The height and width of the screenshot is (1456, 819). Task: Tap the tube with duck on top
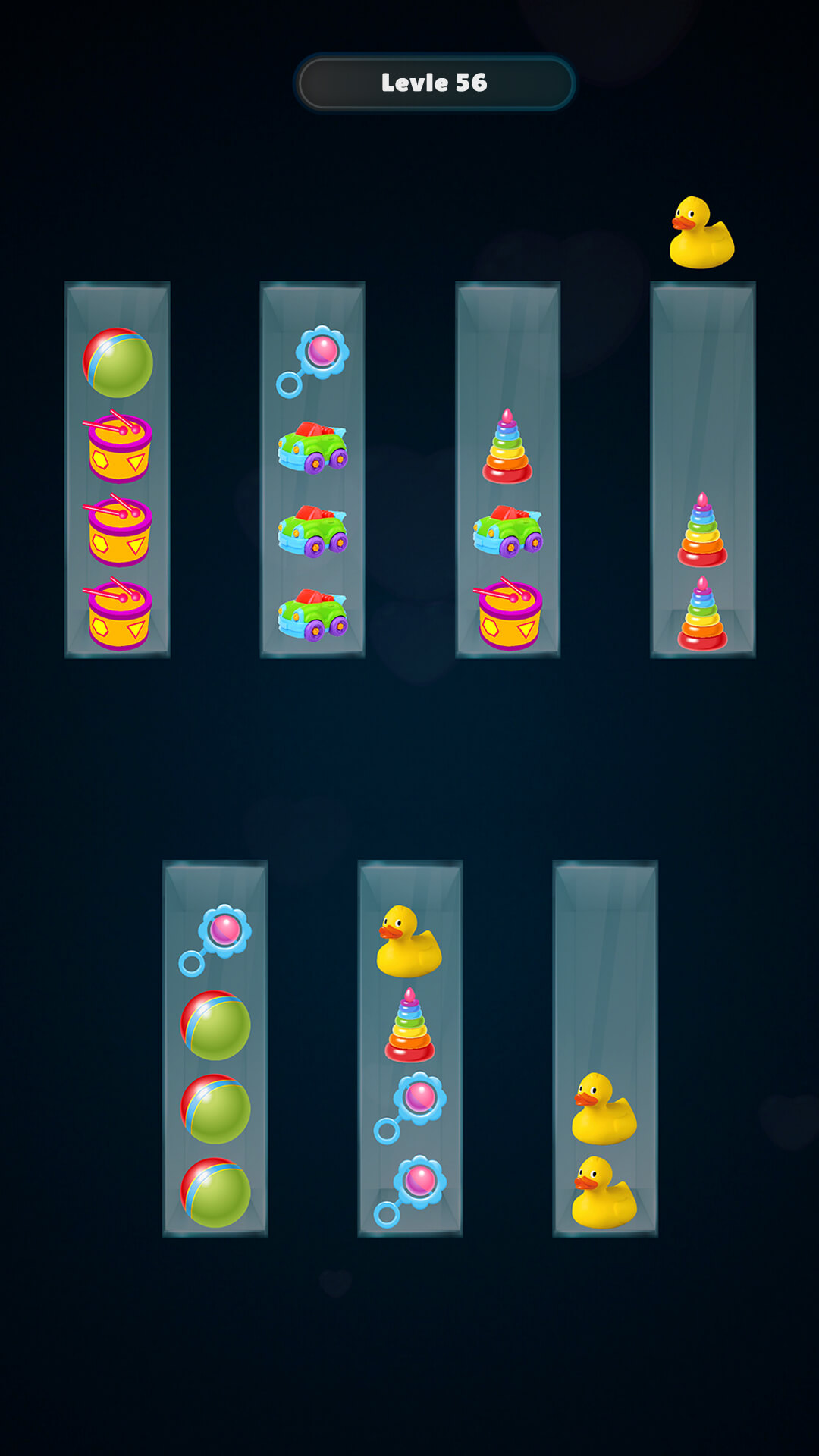pyautogui.click(x=410, y=1049)
